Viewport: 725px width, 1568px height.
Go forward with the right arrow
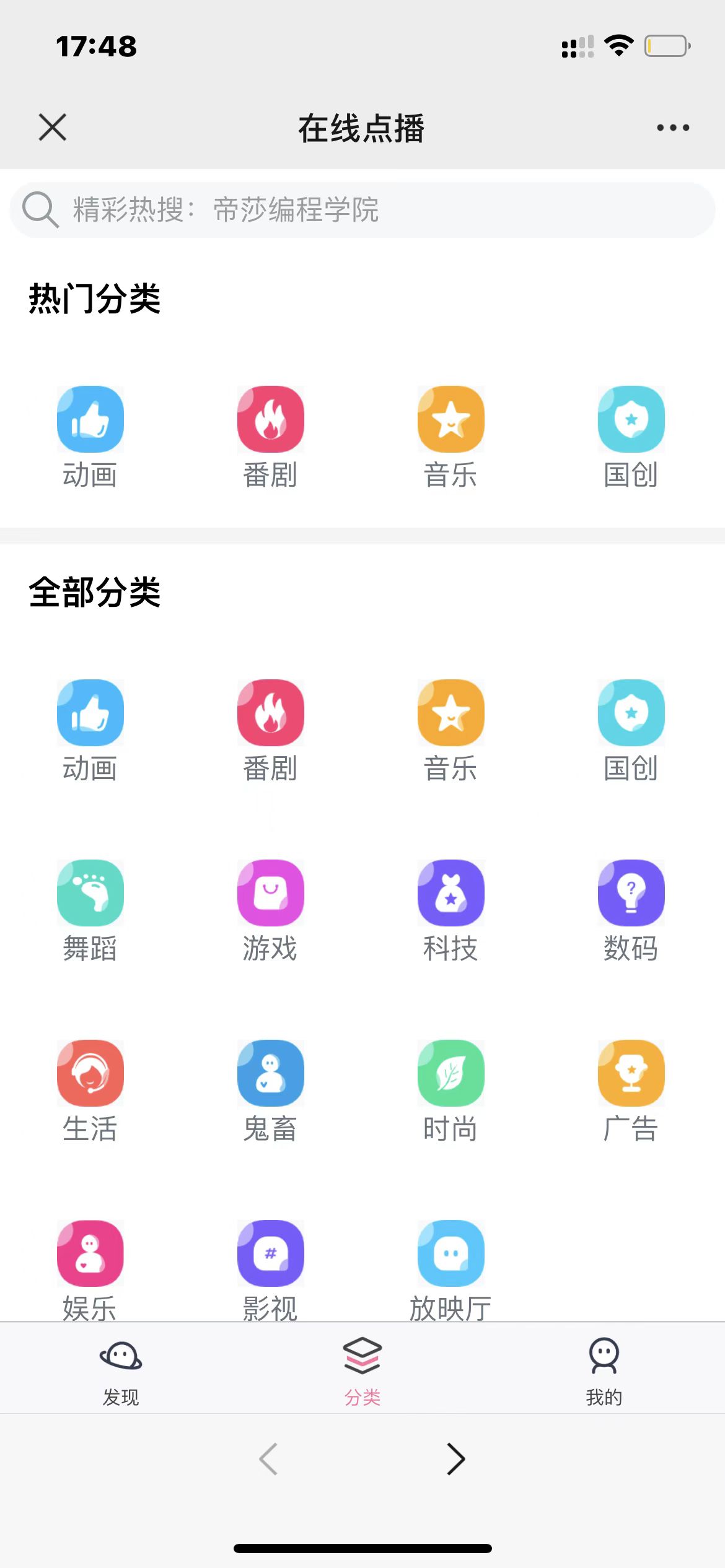(456, 1459)
